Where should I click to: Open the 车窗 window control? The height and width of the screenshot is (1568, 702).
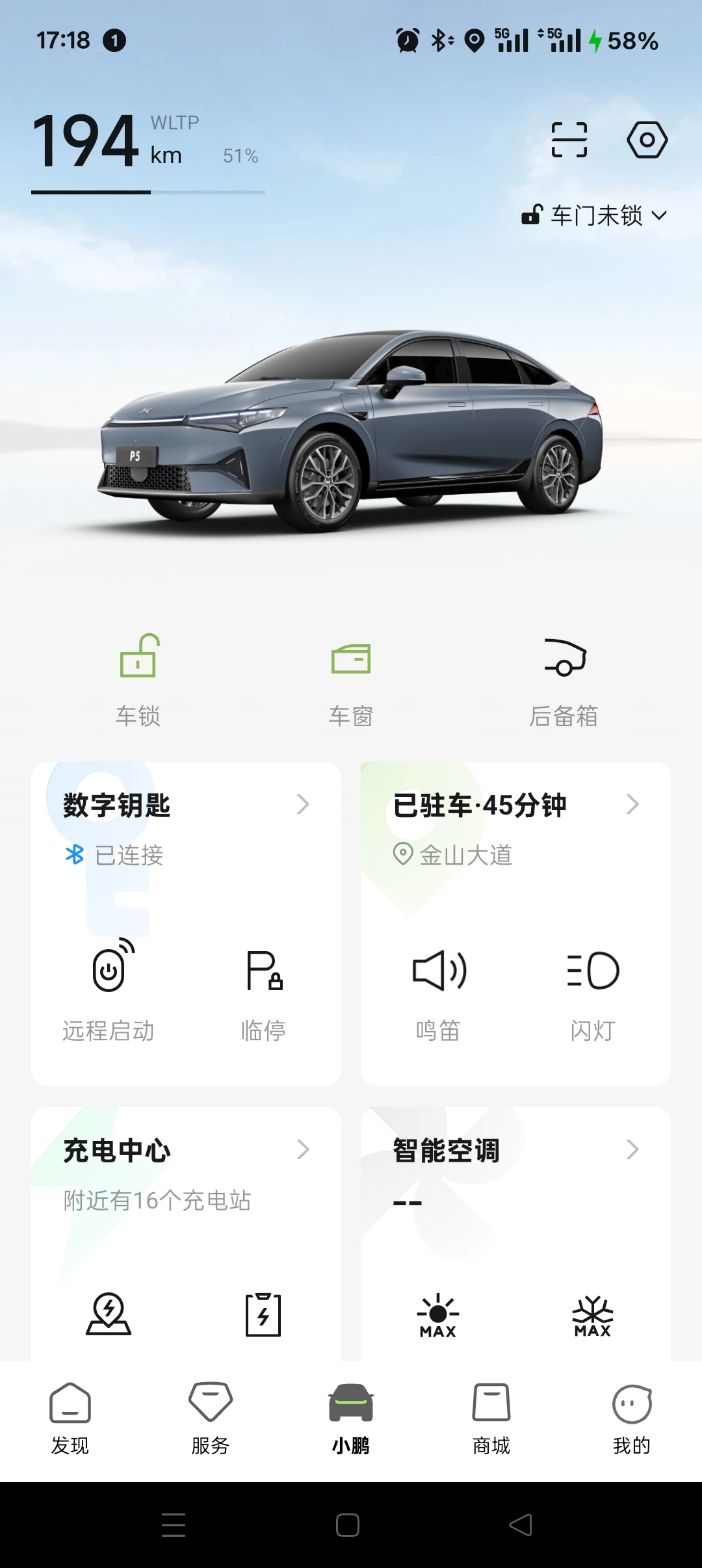351,679
